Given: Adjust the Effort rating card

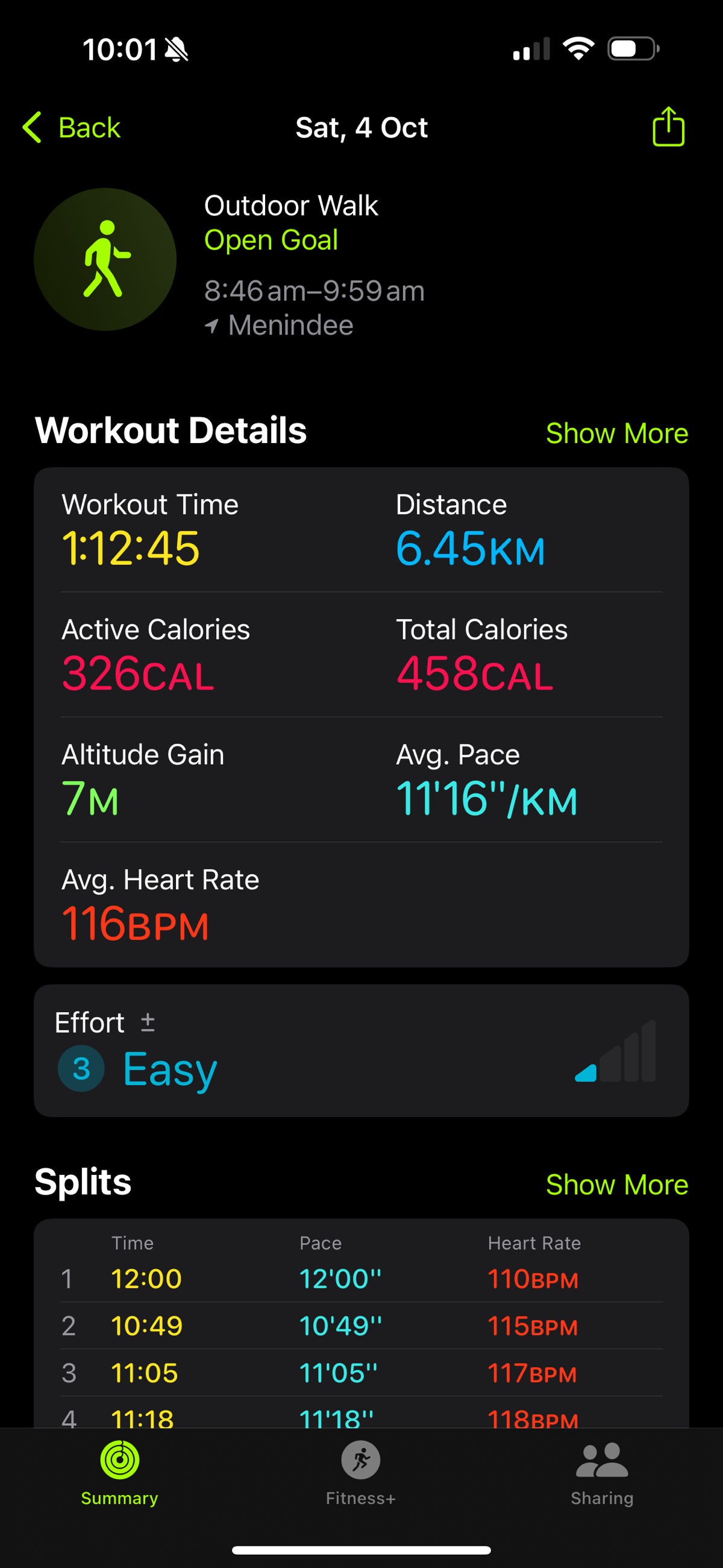Looking at the screenshot, I should [360, 1051].
